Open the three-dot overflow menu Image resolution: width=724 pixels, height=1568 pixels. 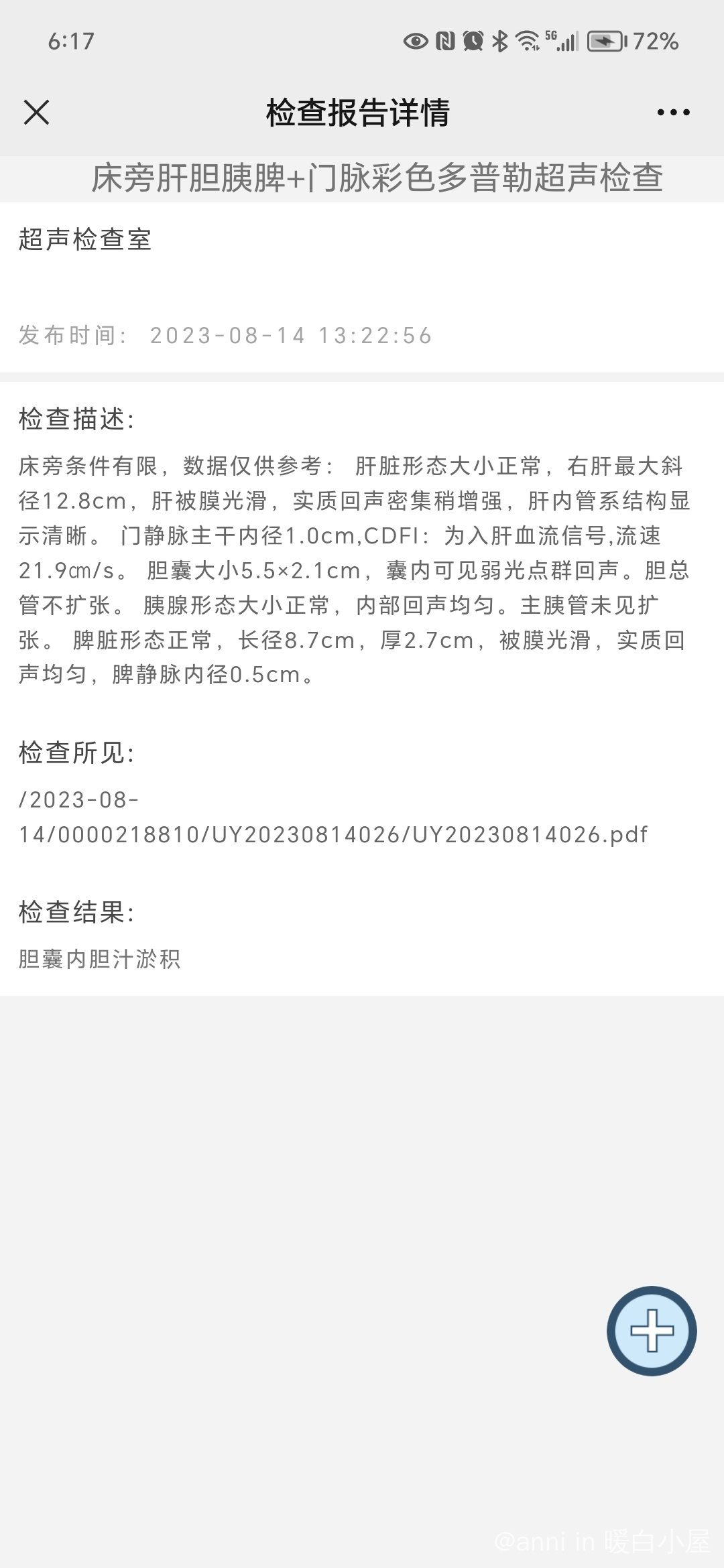pyautogui.click(x=673, y=112)
